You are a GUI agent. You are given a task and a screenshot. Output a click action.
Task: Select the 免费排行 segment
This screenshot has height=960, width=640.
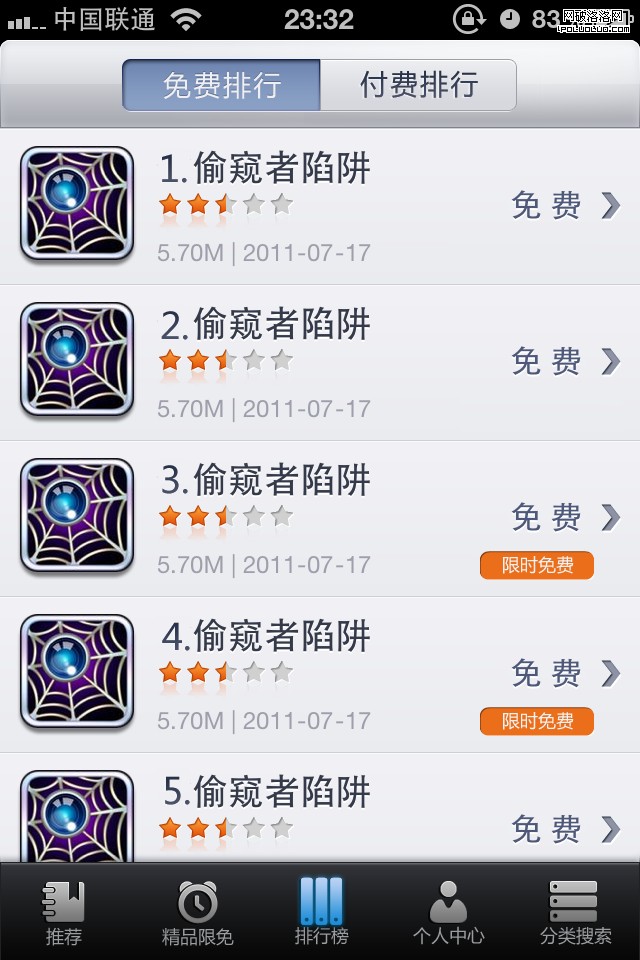(x=222, y=86)
